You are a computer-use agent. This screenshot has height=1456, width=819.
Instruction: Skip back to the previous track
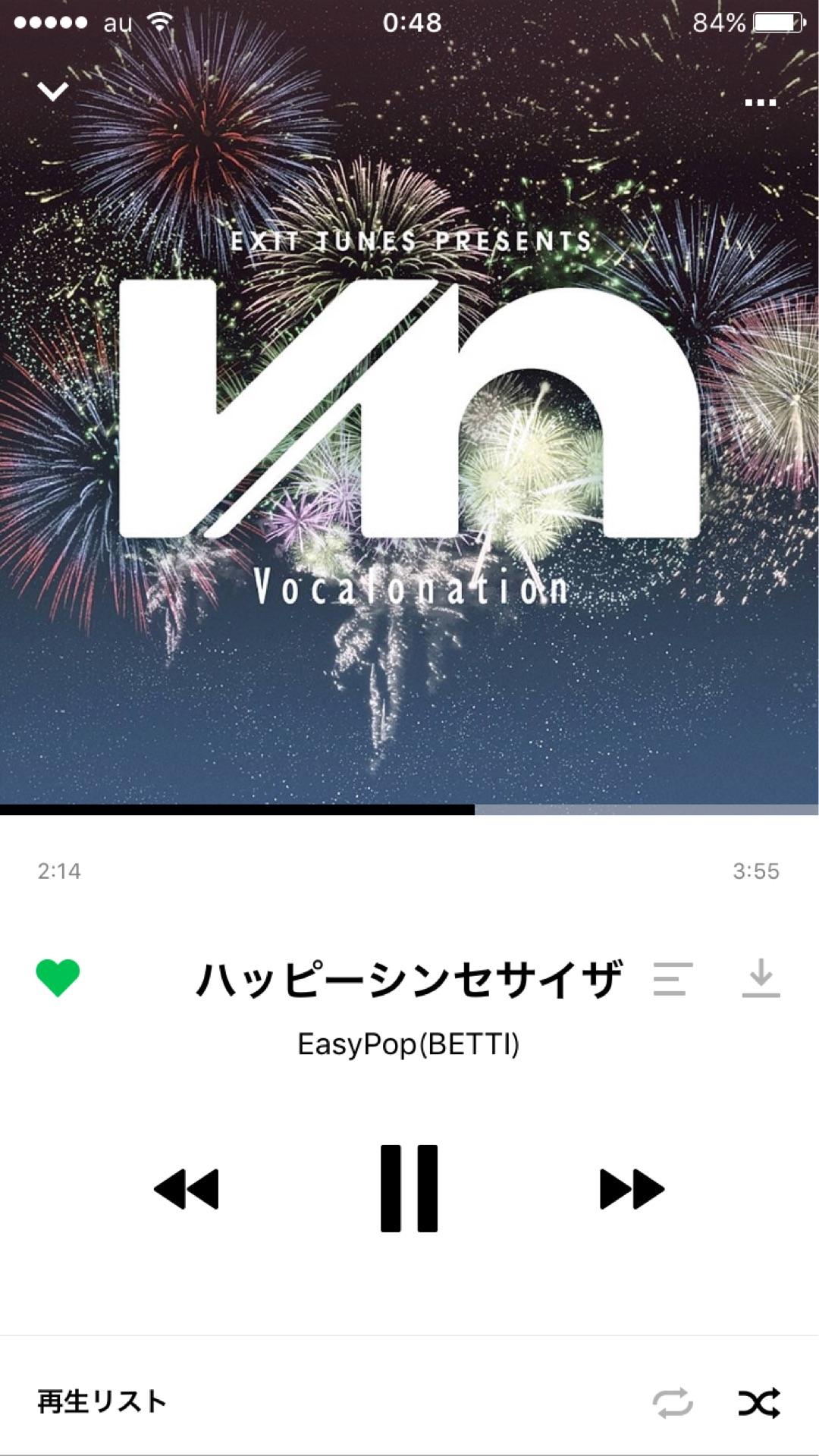187,1188
